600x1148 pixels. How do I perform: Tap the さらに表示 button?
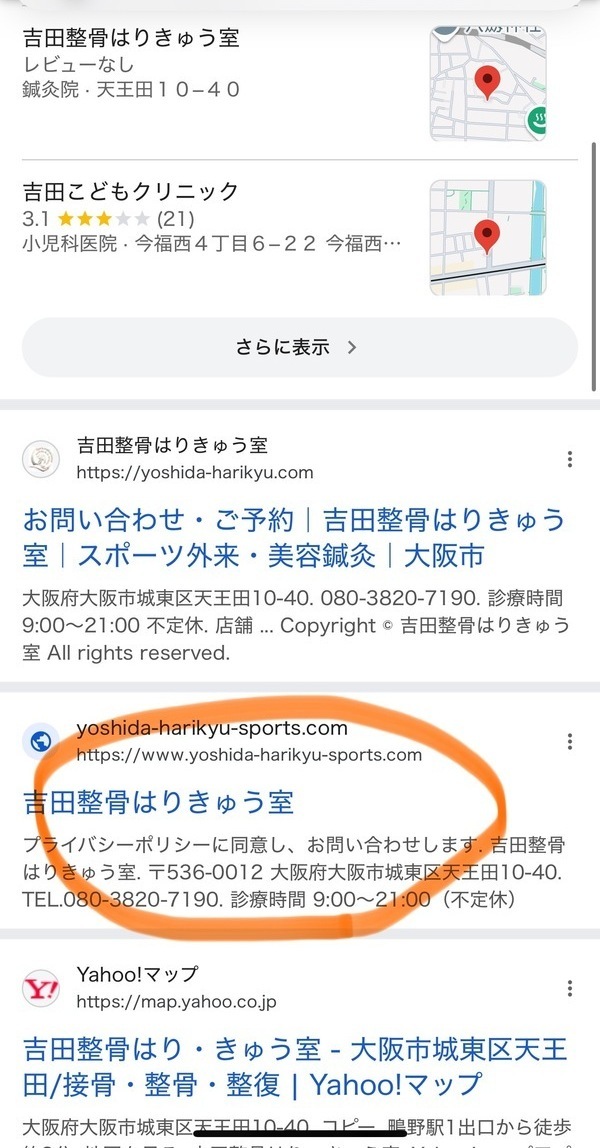click(x=299, y=347)
